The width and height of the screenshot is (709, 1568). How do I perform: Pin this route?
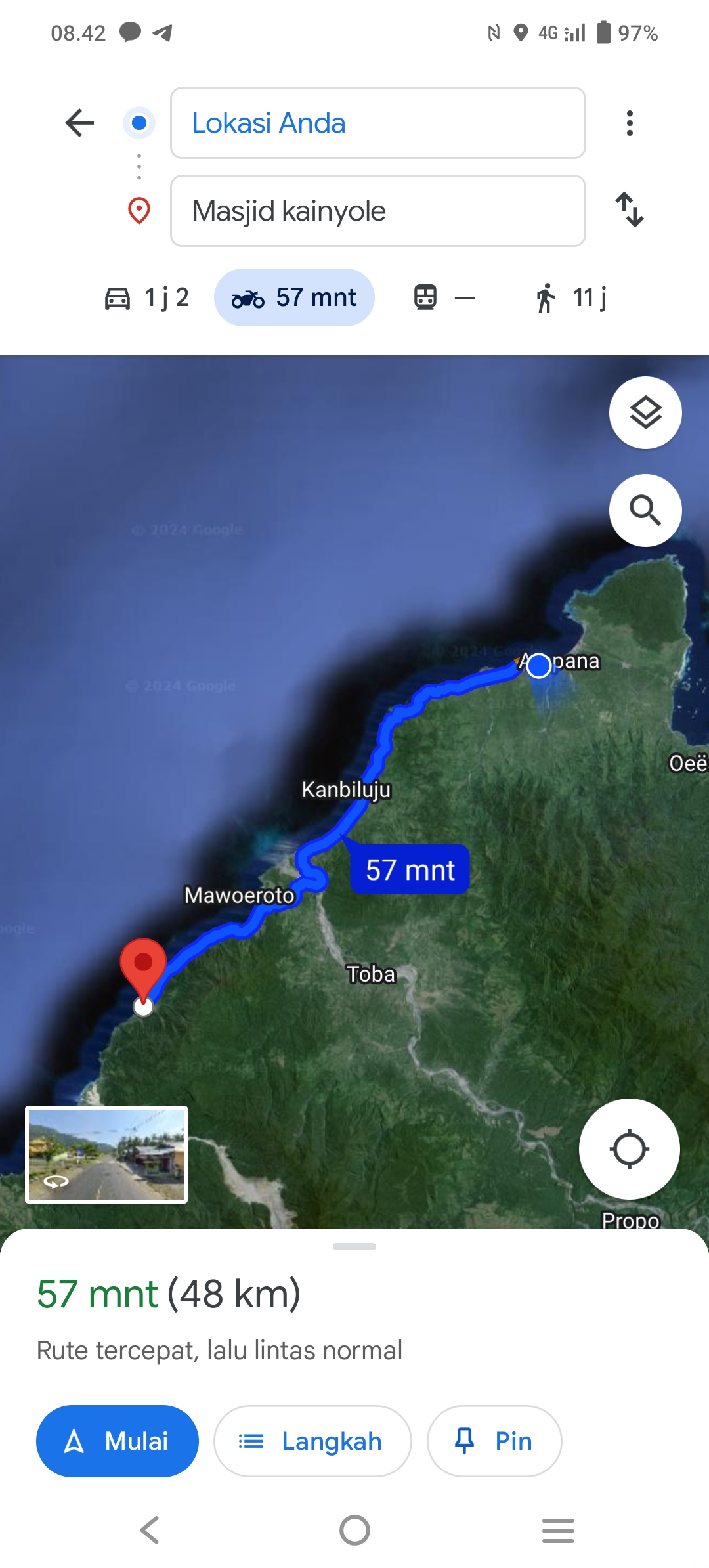(x=494, y=1441)
